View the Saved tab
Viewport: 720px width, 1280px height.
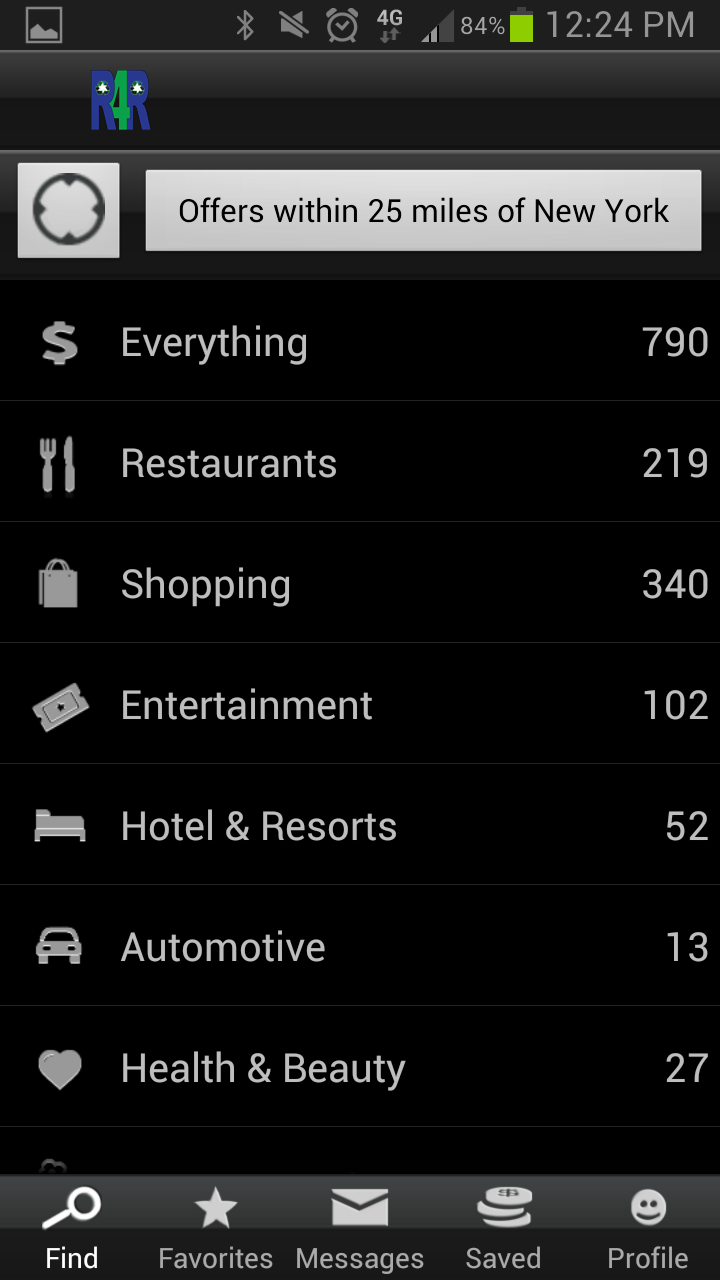tap(504, 1228)
